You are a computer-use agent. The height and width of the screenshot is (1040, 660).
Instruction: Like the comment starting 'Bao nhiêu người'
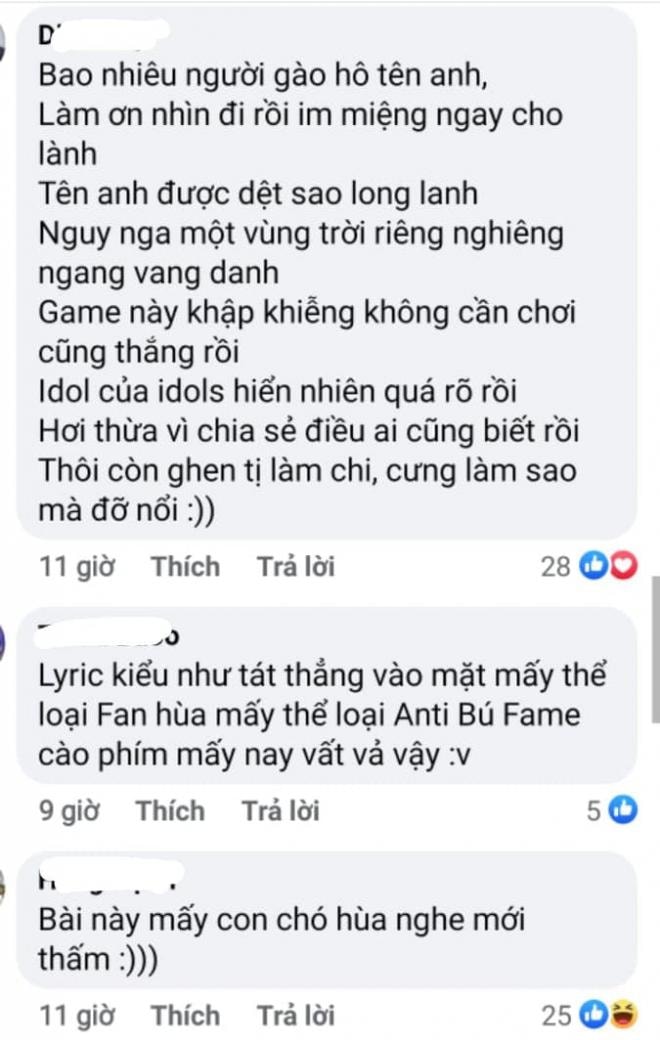(x=185, y=567)
